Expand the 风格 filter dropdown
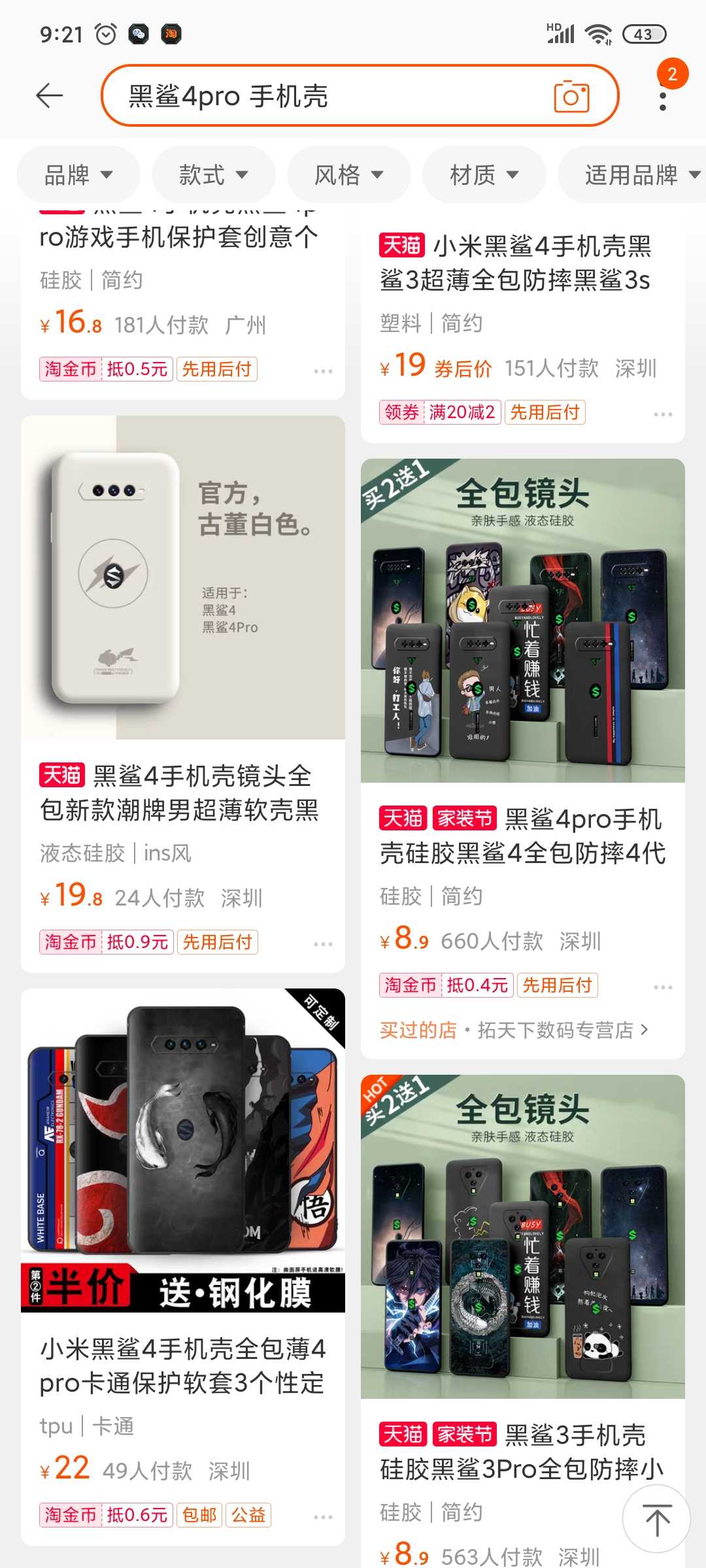Viewport: 706px width, 1568px height. pyautogui.click(x=348, y=174)
